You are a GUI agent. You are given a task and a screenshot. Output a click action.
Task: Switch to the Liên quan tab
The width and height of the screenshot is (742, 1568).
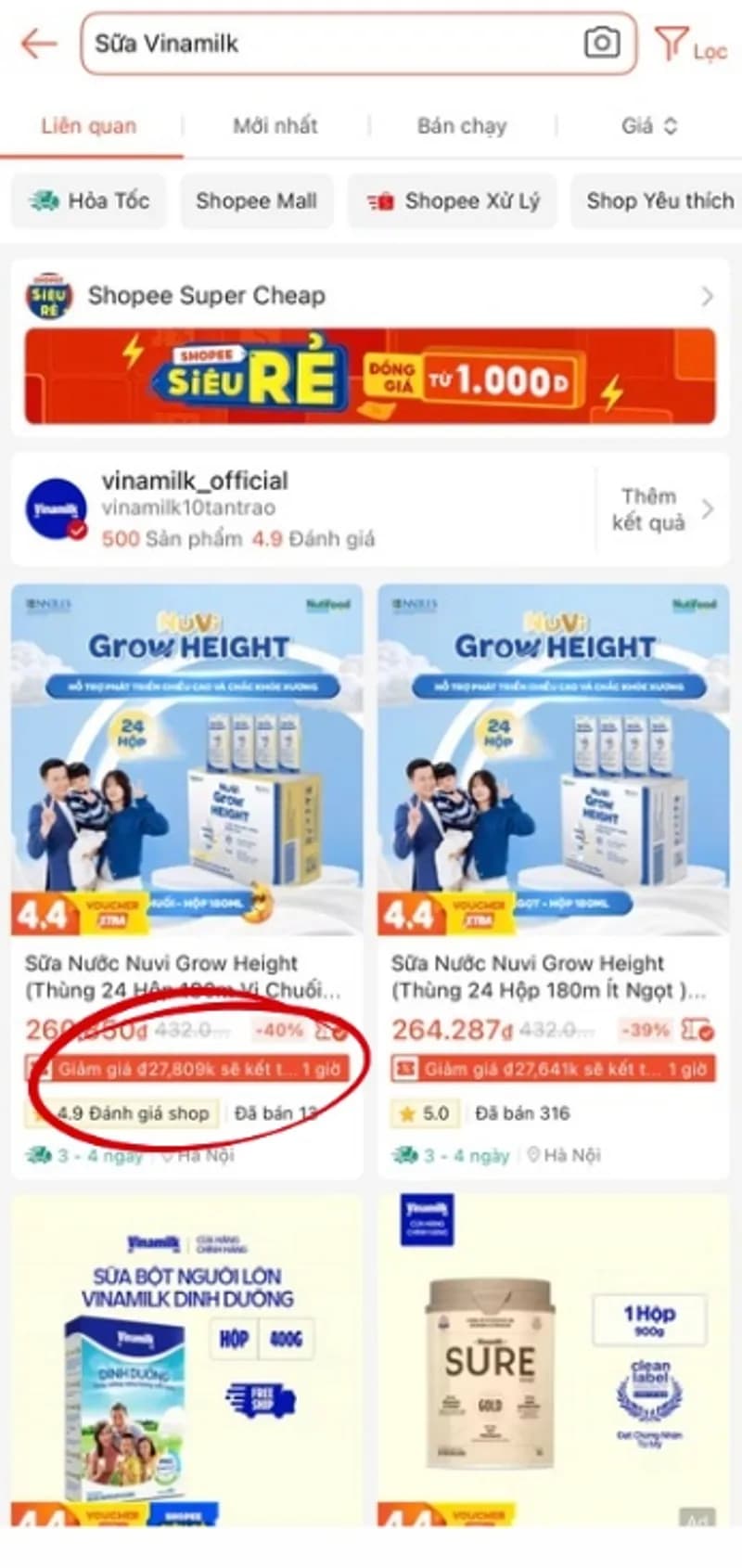pos(89,126)
